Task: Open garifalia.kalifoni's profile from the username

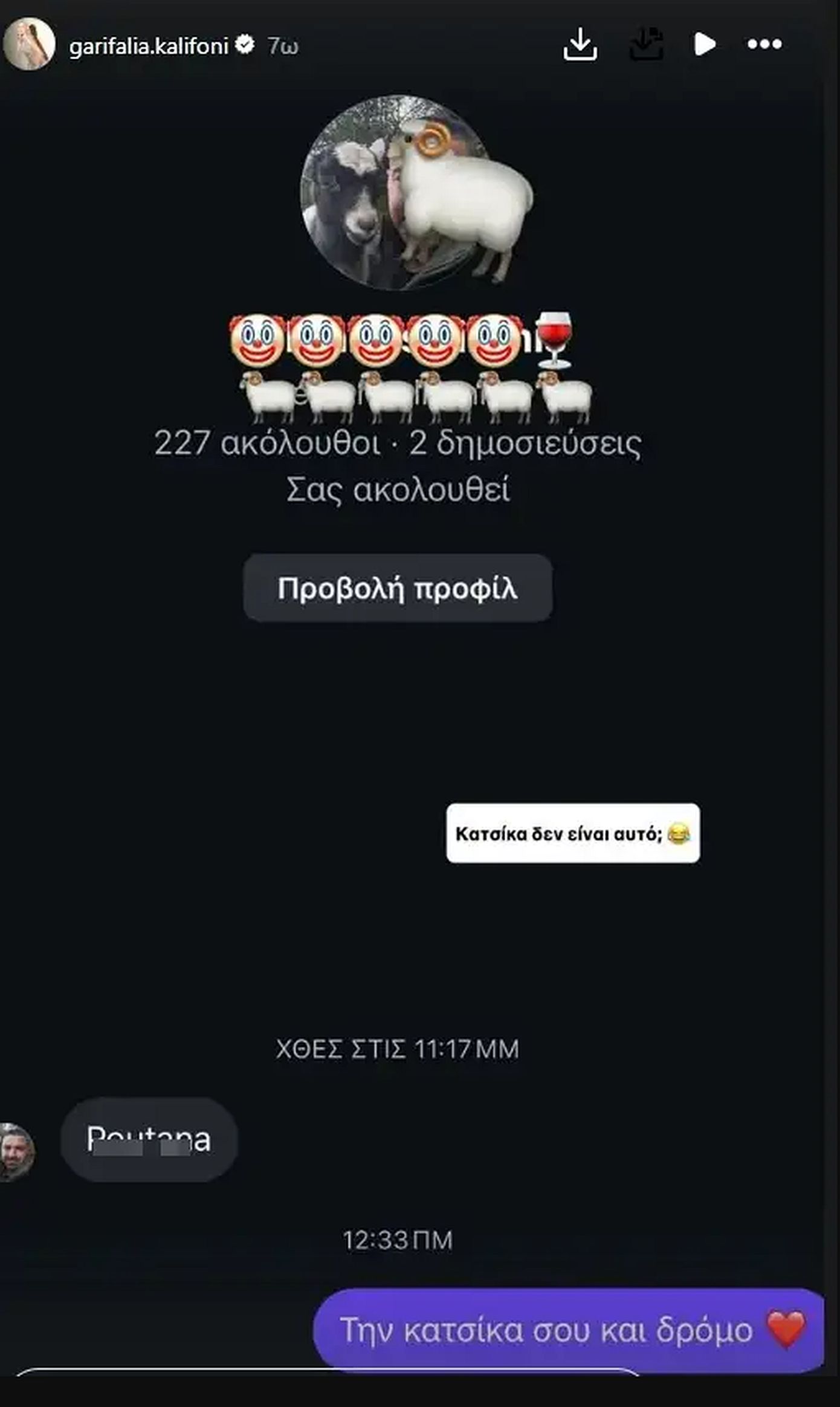Action: click(149, 46)
